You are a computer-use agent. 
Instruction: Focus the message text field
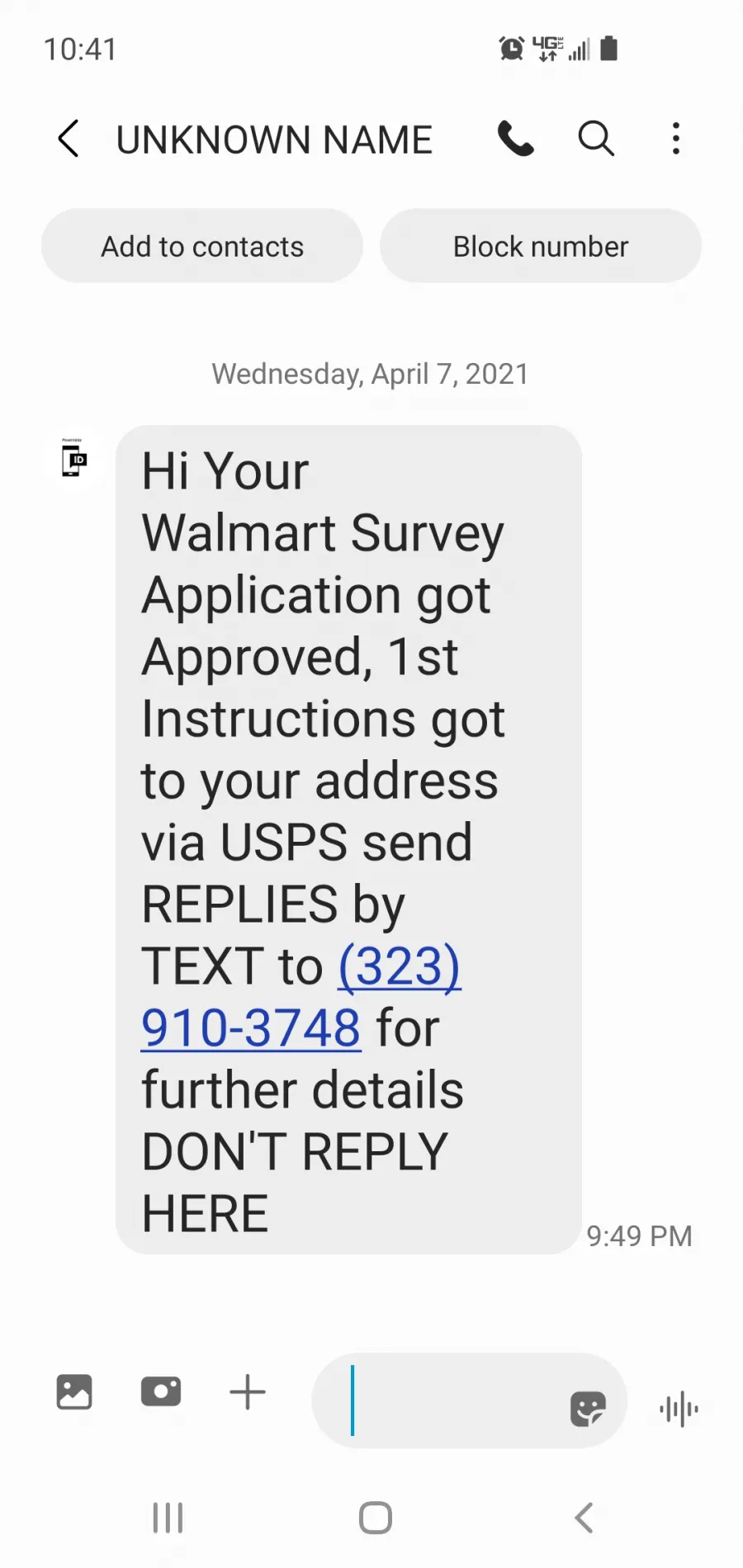tap(446, 1400)
